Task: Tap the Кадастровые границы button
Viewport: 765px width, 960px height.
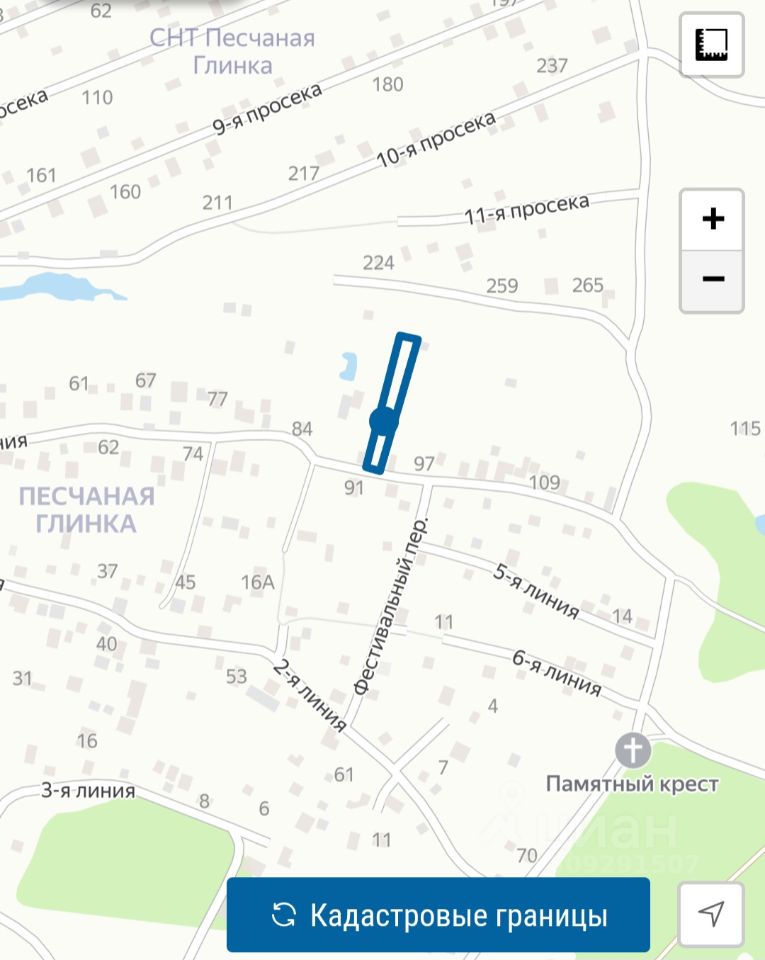Action: (x=438, y=914)
